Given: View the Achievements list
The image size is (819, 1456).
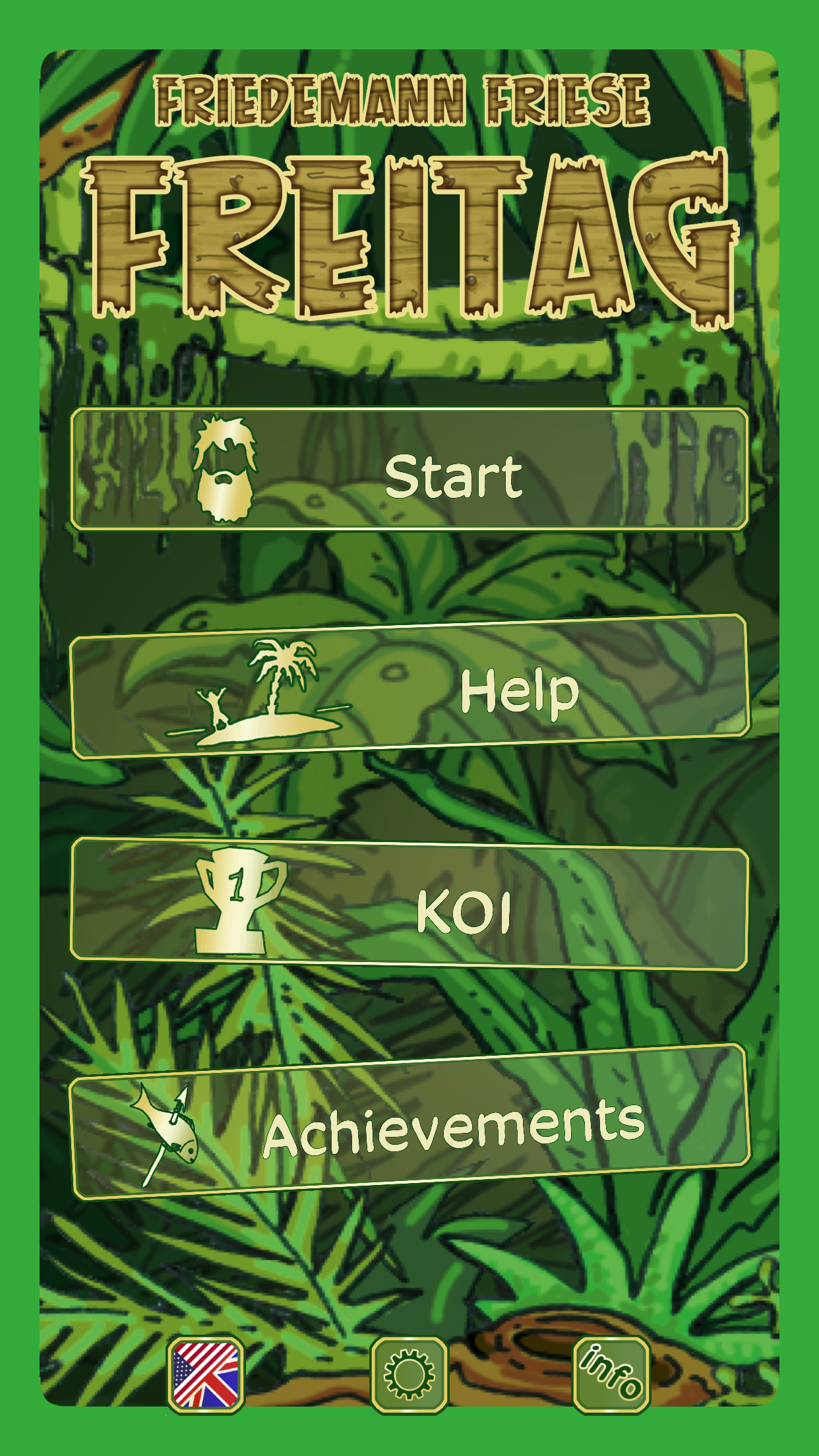Looking at the screenshot, I should (409, 1122).
